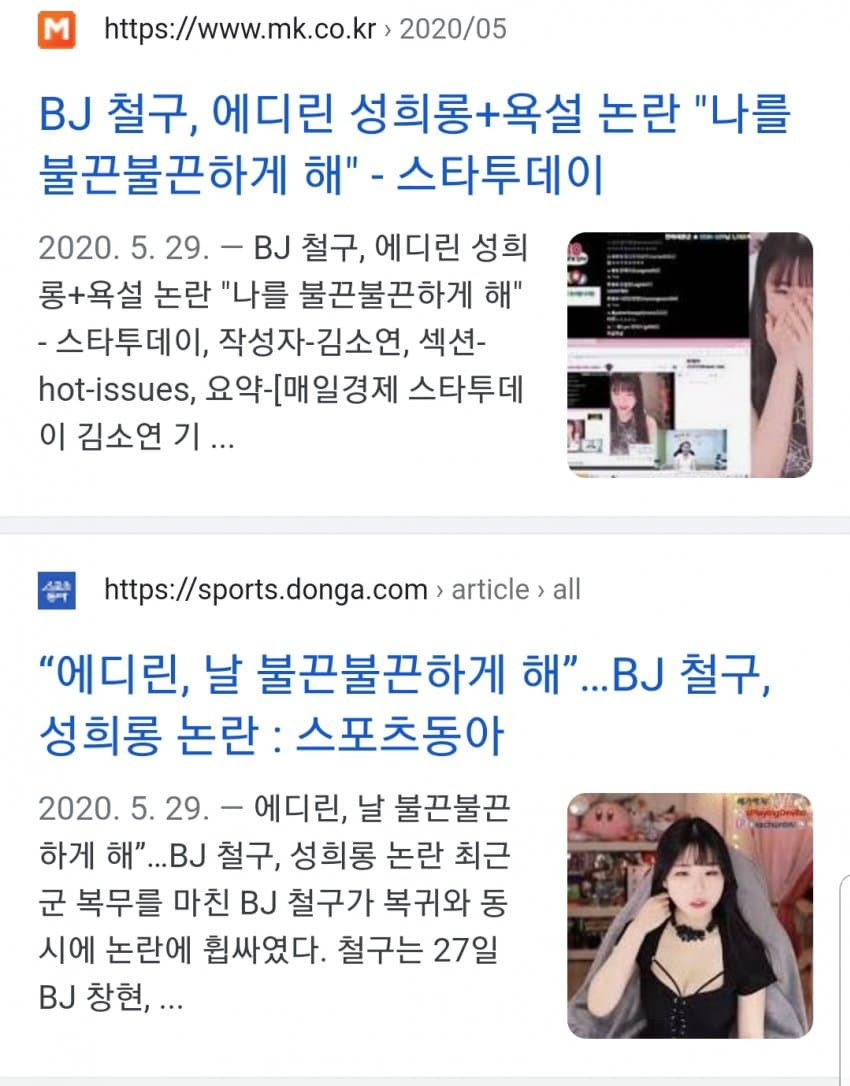Open the sports.donga.com source URL
This screenshot has height=1086, width=850.
pyautogui.click(x=265, y=590)
